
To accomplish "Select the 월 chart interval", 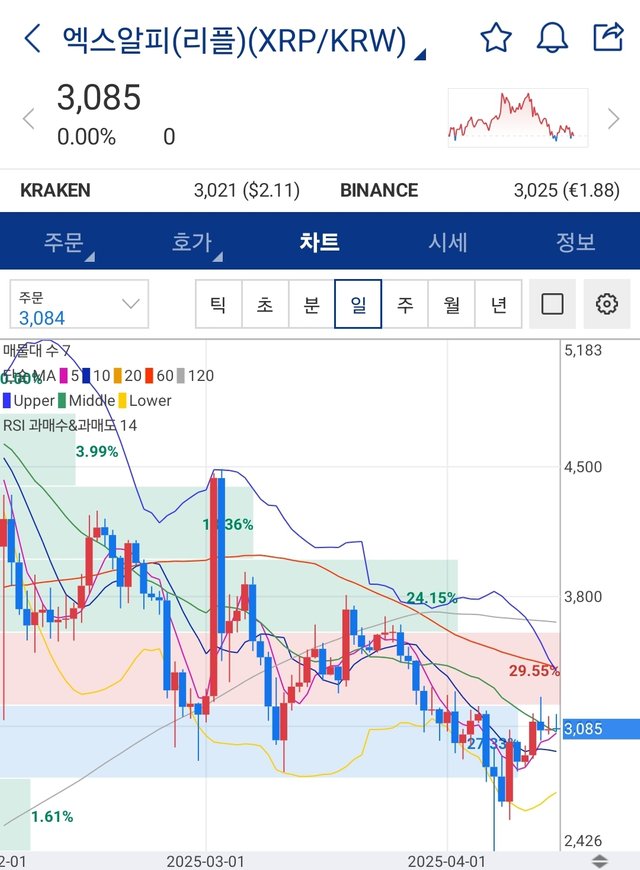I will pyautogui.click(x=451, y=305).
